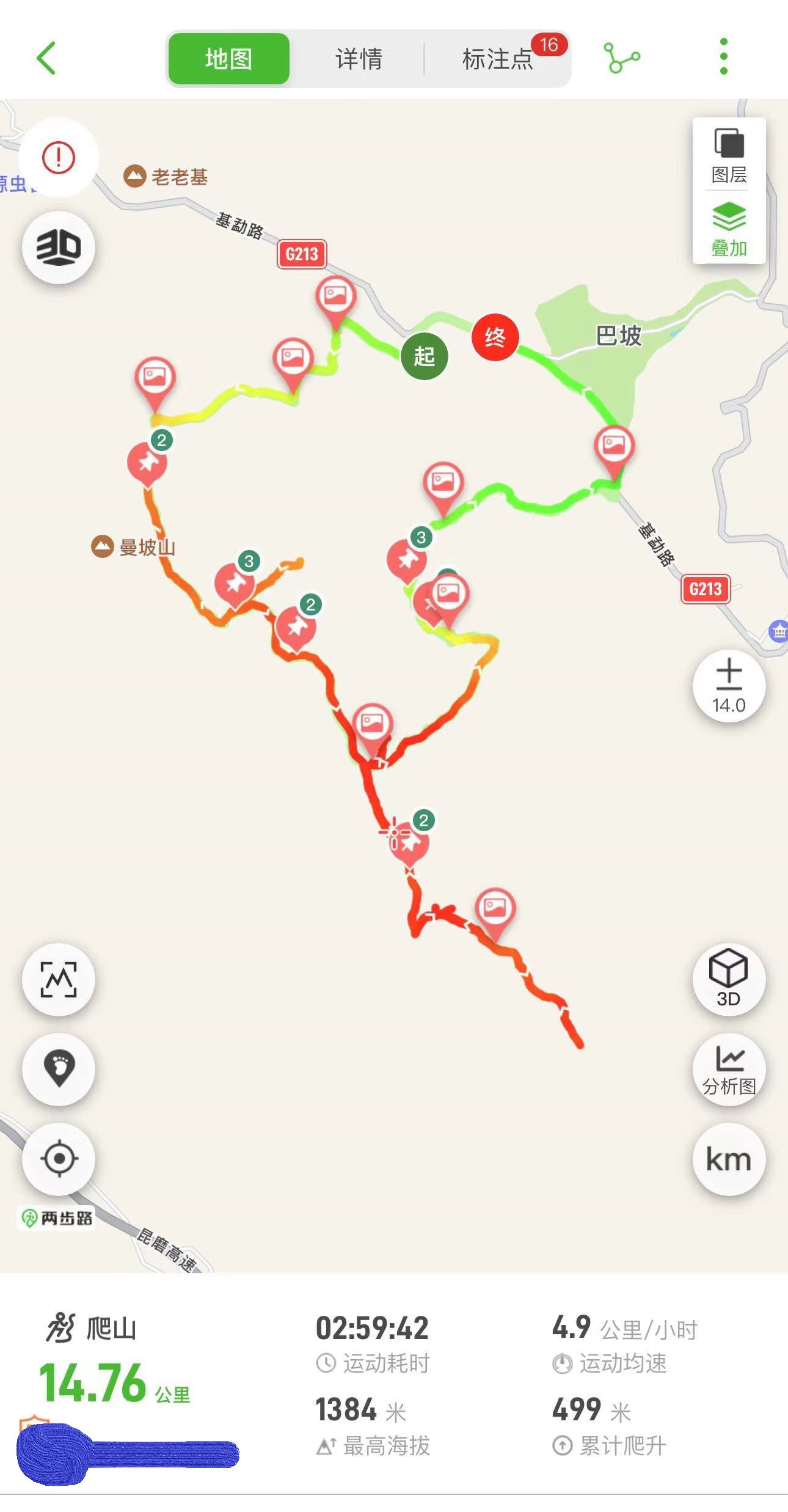This screenshot has height=1512, width=788.
Task: Open the route branch icon
Action: 621,58
